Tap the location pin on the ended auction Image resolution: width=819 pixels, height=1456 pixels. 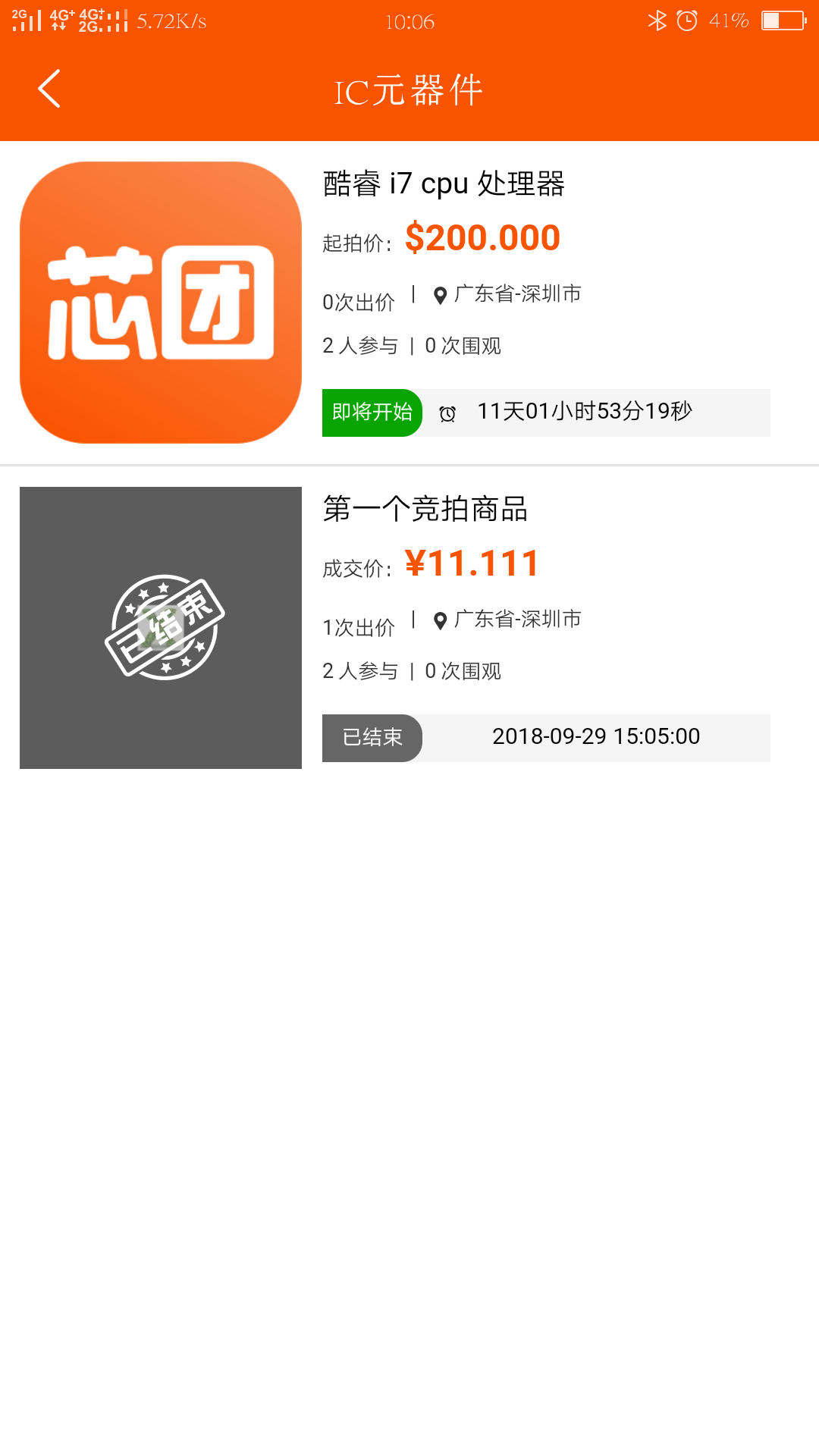(440, 619)
